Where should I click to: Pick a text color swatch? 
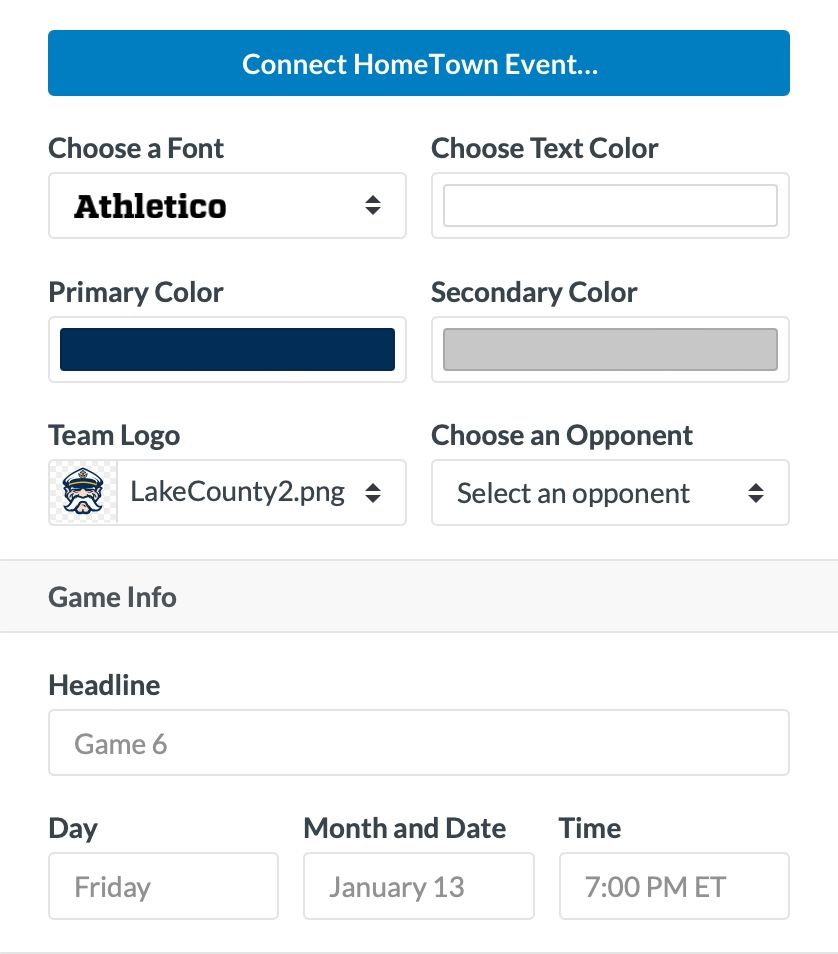pyautogui.click(x=610, y=206)
